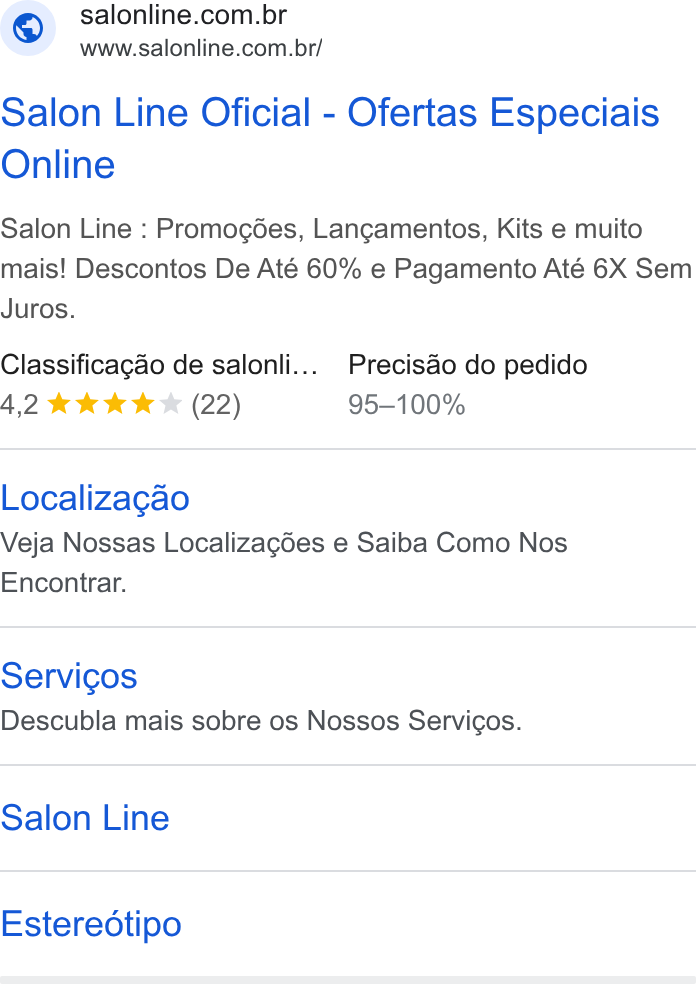Screen dimensions: 696x984
Task: Open the Estereótipo sitelink
Action: 91,924
